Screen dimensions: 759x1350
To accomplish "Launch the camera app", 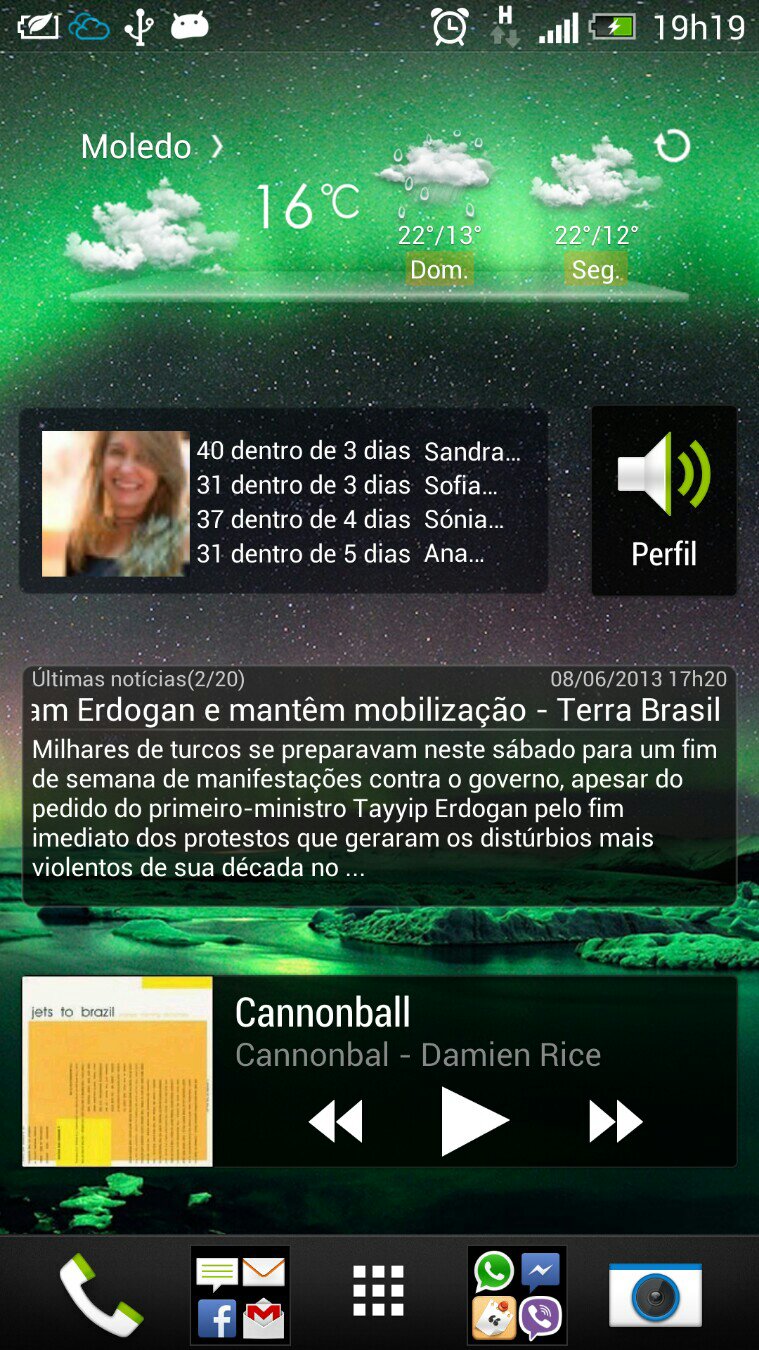I will (656, 1296).
